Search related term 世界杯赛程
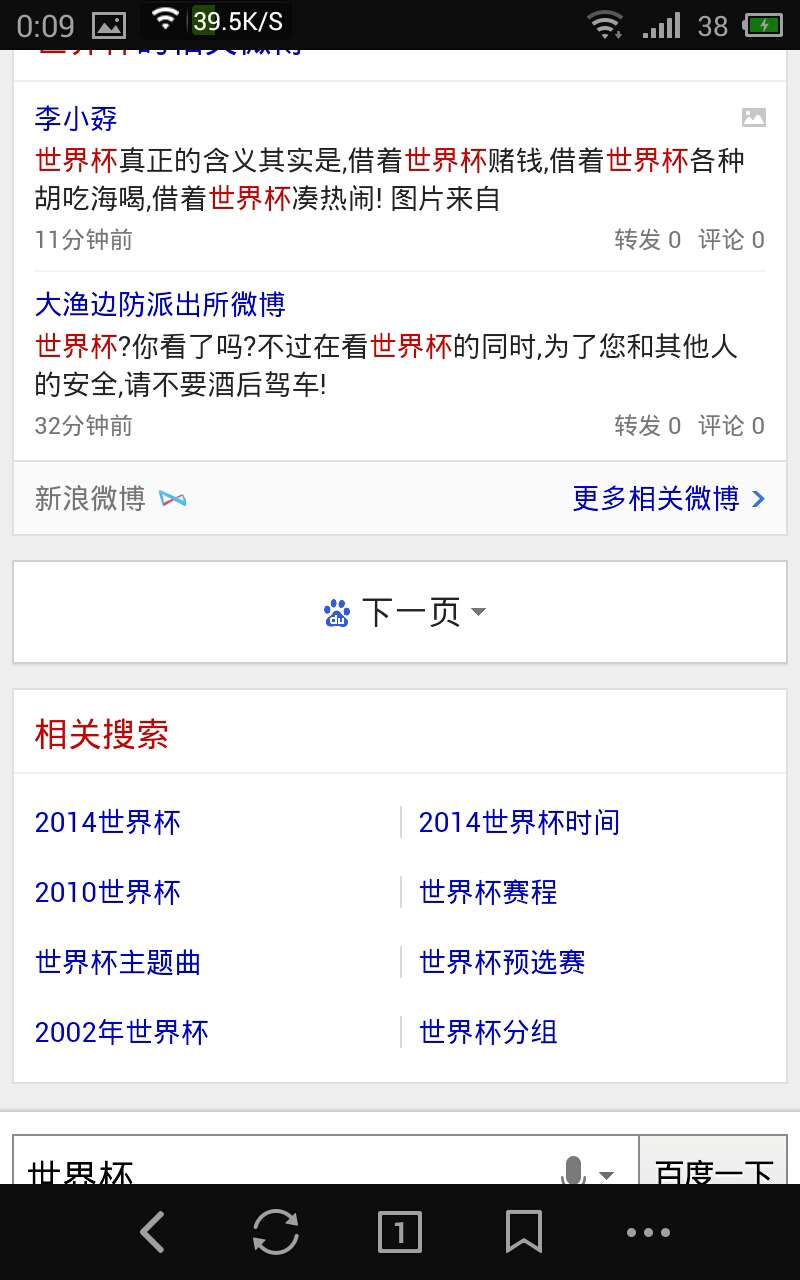 pyautogui.click(x=488, y=892)
